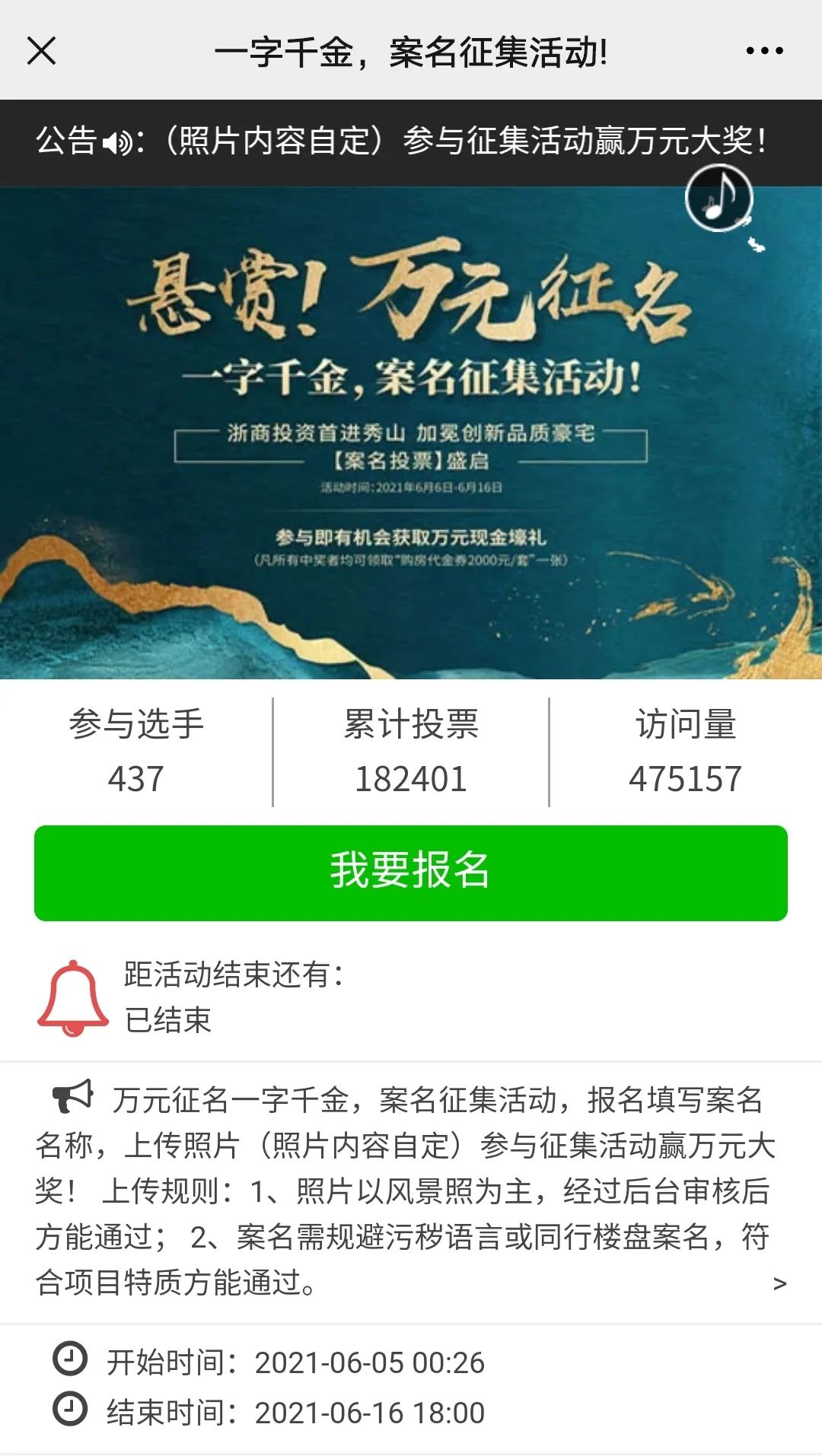Toggle the background music note icon
This screenshot has width=822, height=1456.
[718, 198]
